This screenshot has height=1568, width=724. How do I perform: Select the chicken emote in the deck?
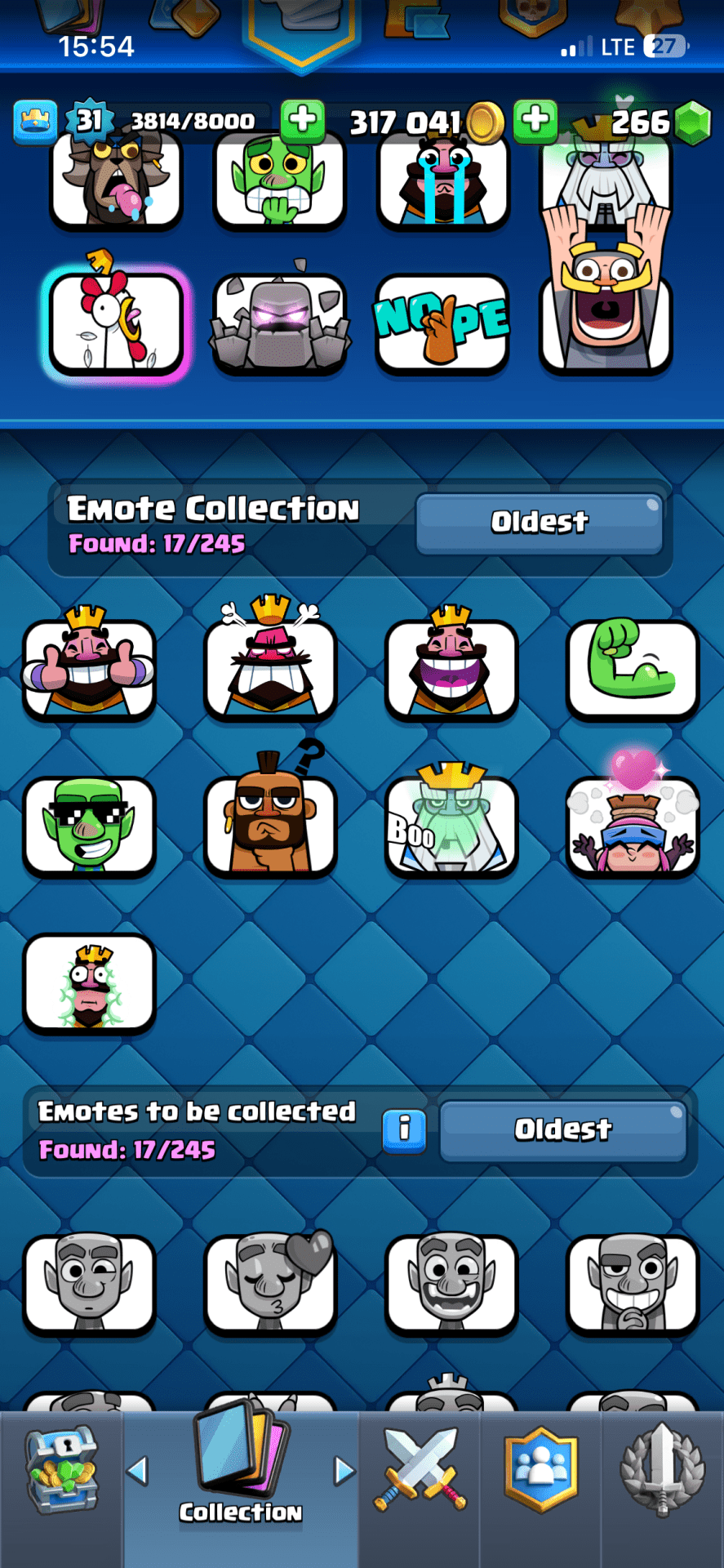point(116,323)
